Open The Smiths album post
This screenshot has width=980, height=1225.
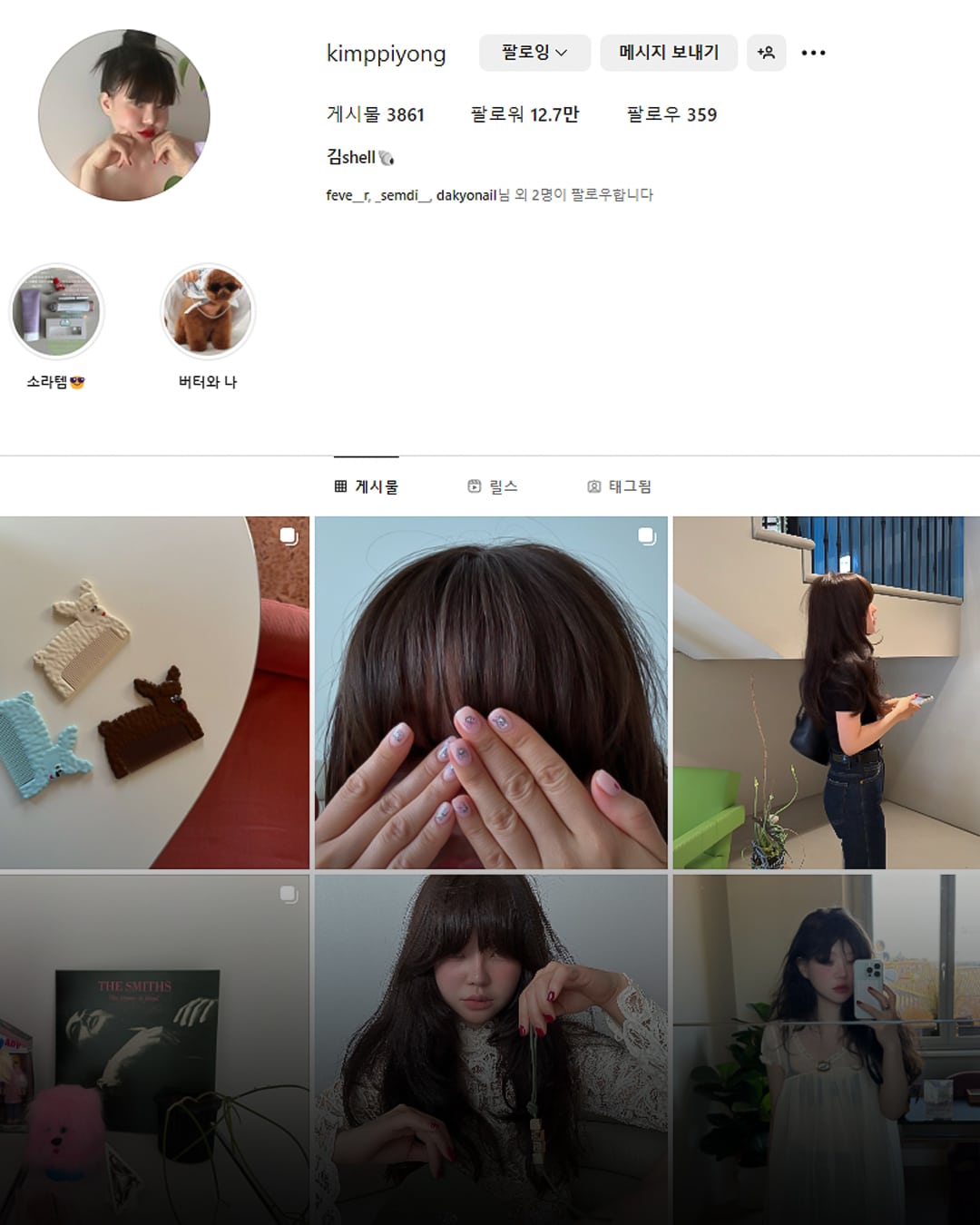(154, 1049)
